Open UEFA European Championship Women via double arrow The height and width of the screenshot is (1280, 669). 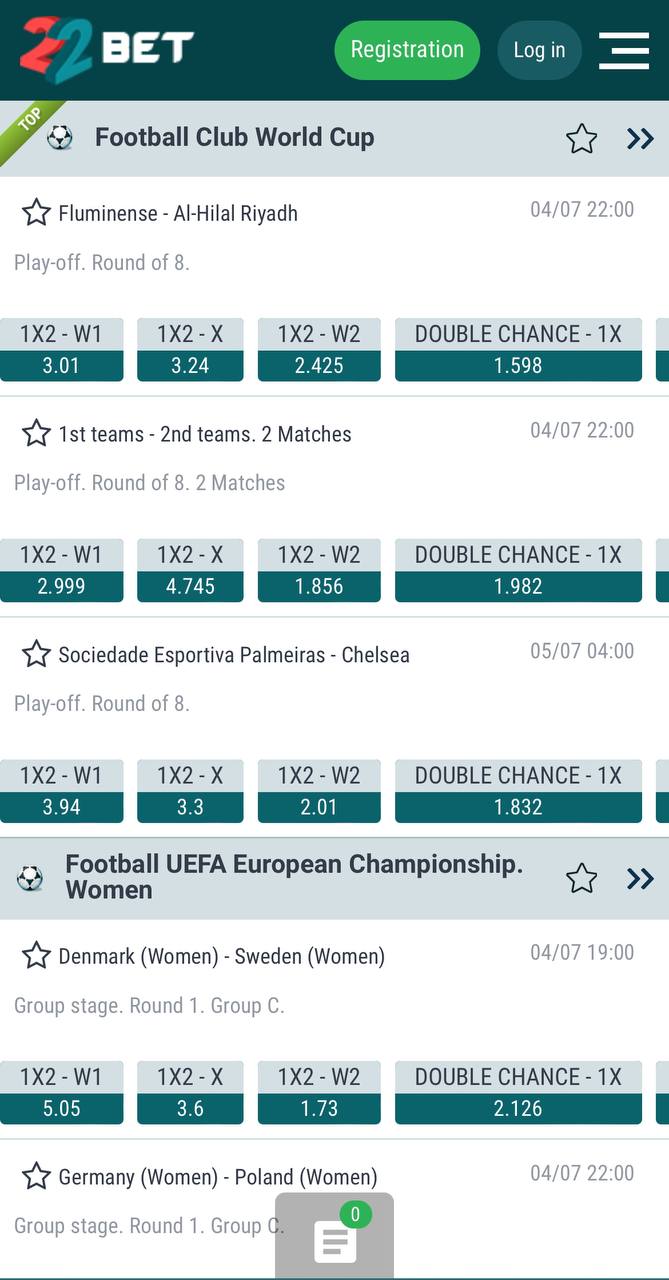[x=640, y=879]
